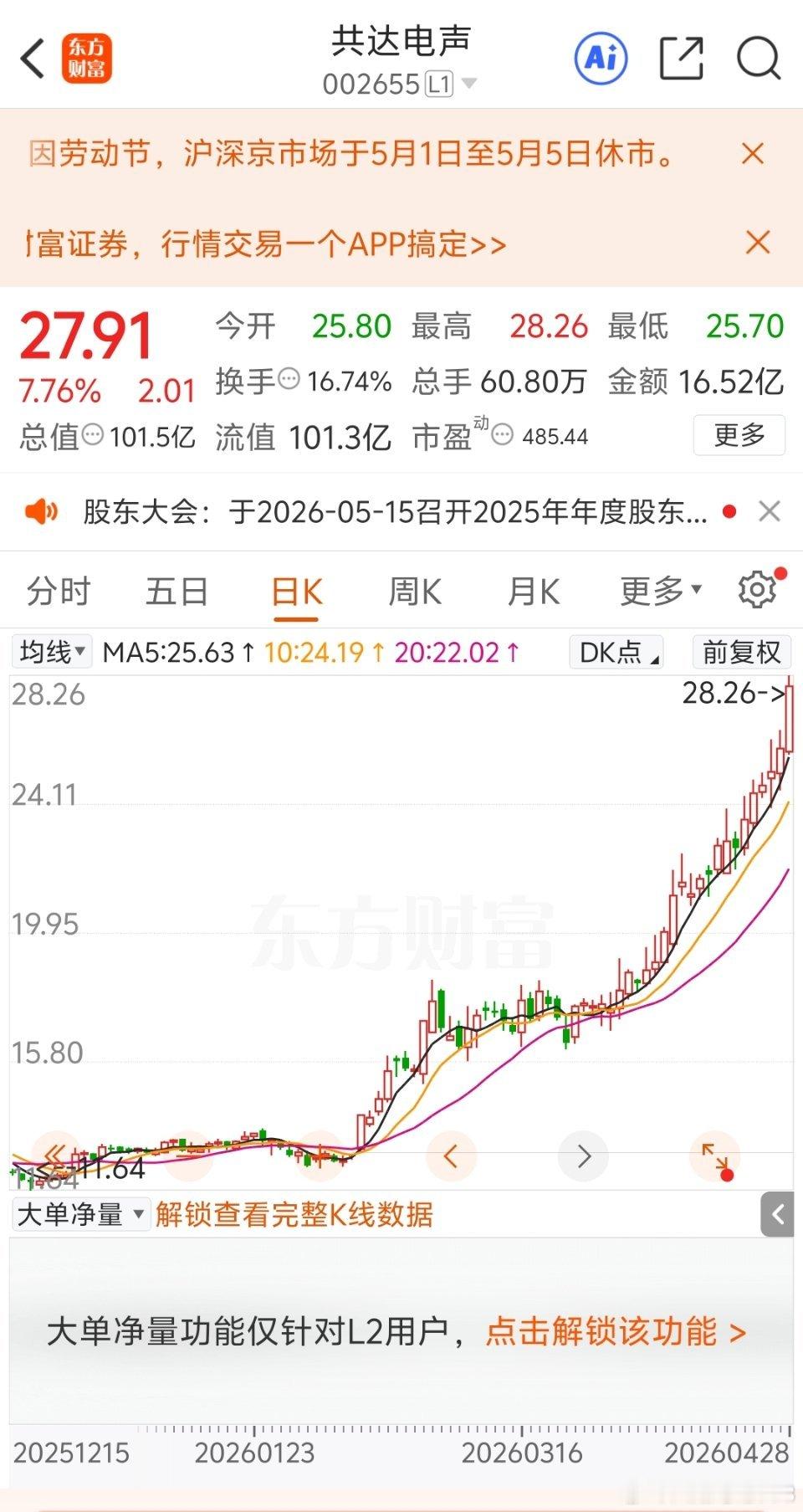This screenshot has width=803, height=1512.
Task: Open the share icon at top right
Action: pyautogui.click(x=682, y=59)
